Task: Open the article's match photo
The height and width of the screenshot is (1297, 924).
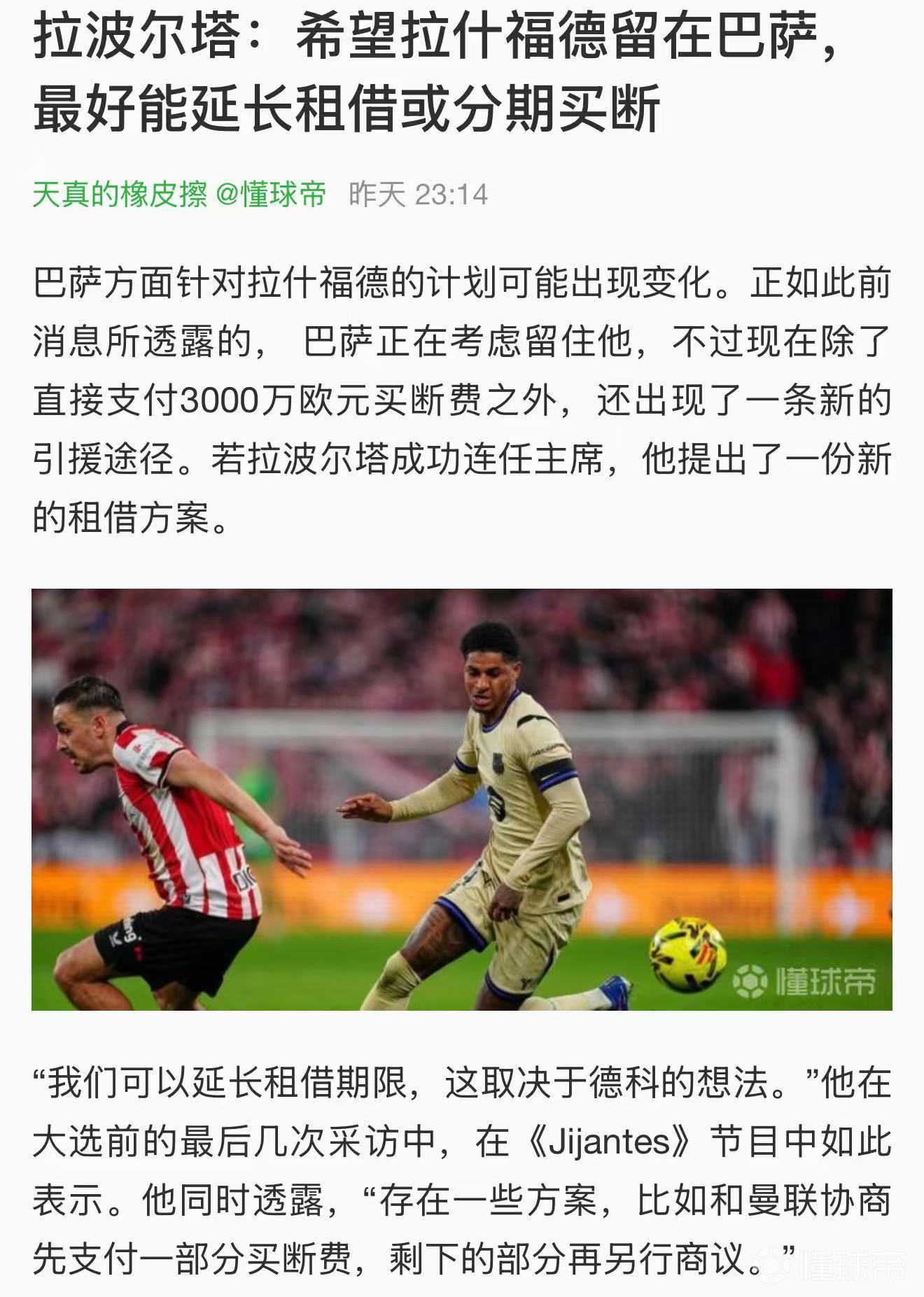Action: tap(461, 799)
